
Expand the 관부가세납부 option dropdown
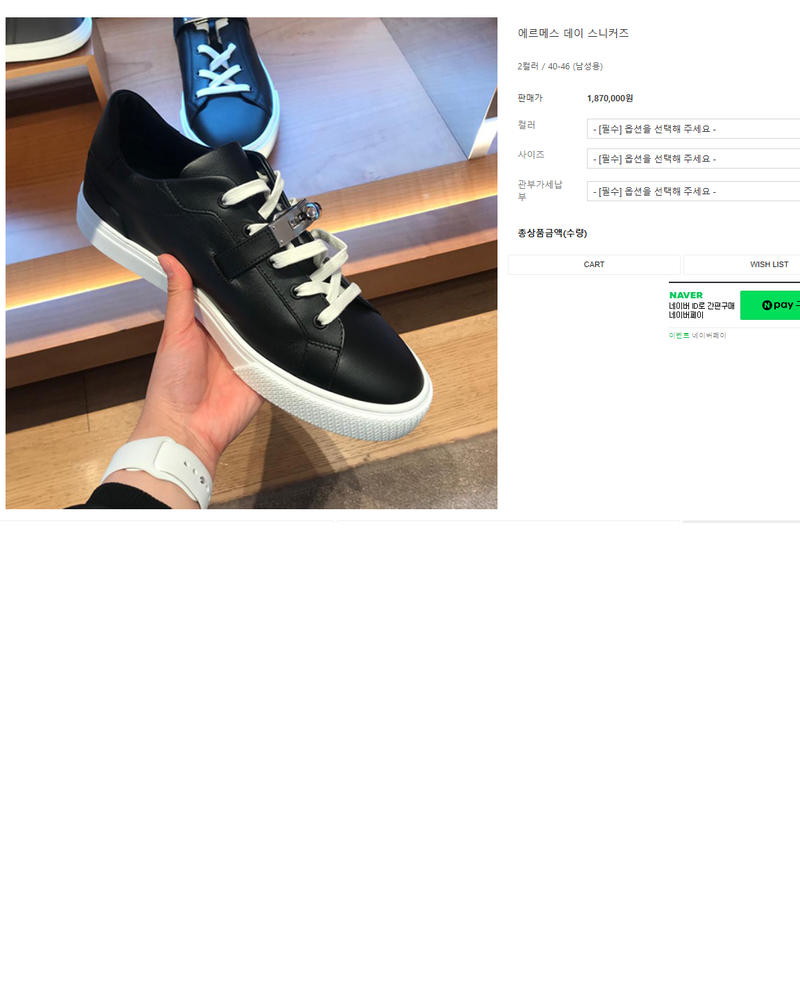click(x=693, y=191)
